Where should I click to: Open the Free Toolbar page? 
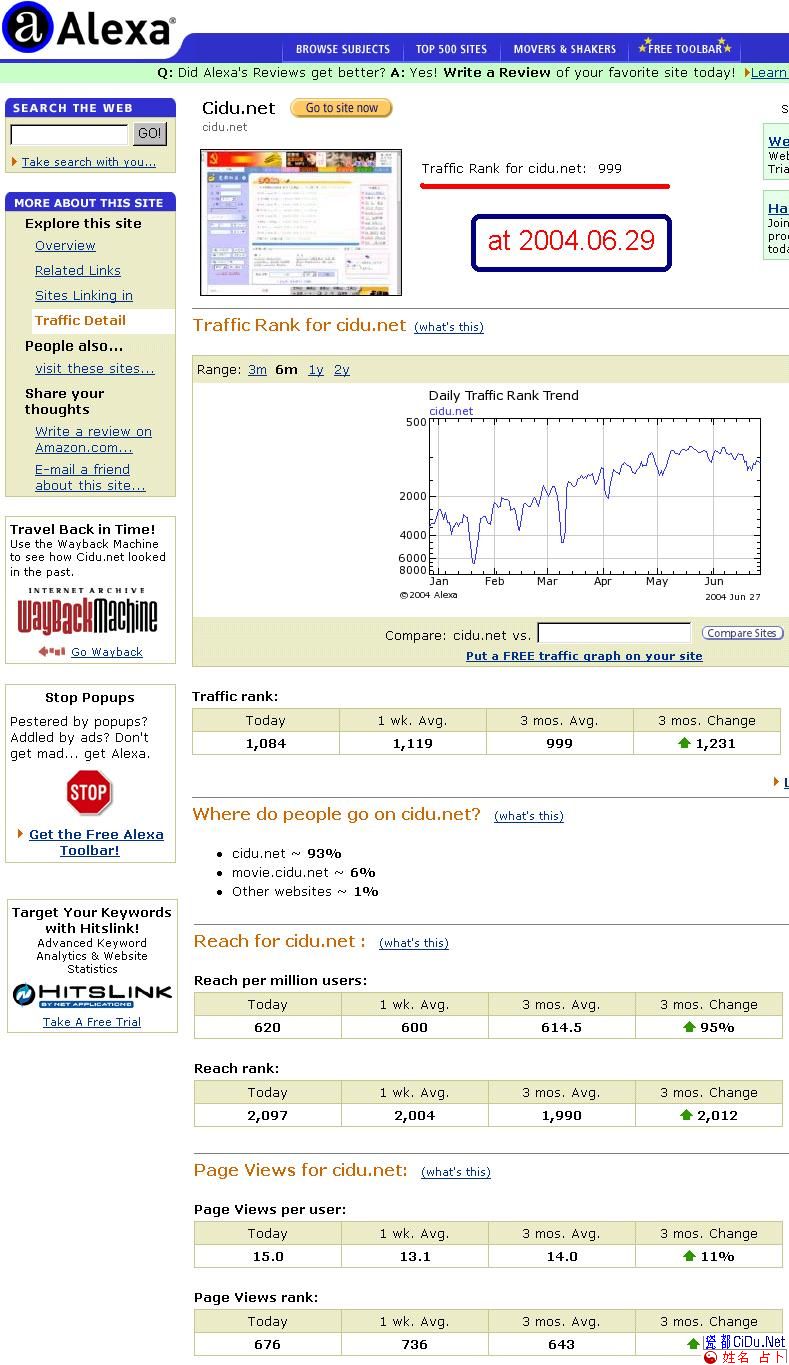point(685,49)
